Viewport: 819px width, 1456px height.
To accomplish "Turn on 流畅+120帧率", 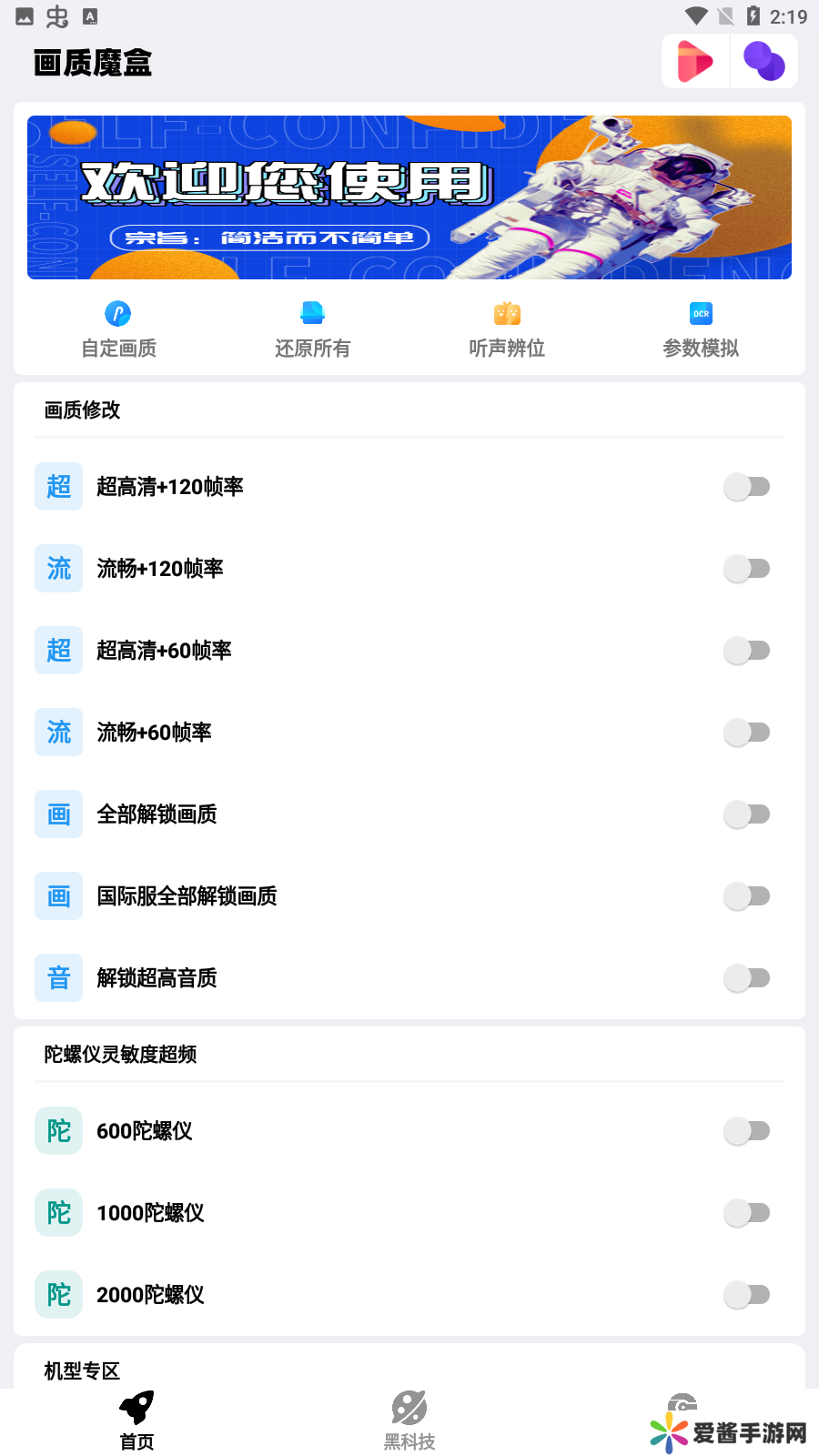I will (747, 569).
